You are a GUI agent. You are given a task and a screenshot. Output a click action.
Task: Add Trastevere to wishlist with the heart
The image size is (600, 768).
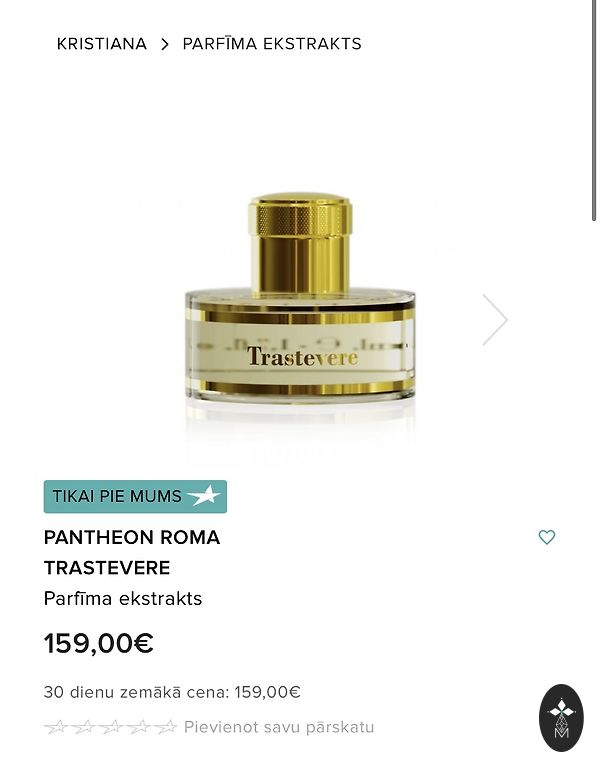[x=547, y=537]
